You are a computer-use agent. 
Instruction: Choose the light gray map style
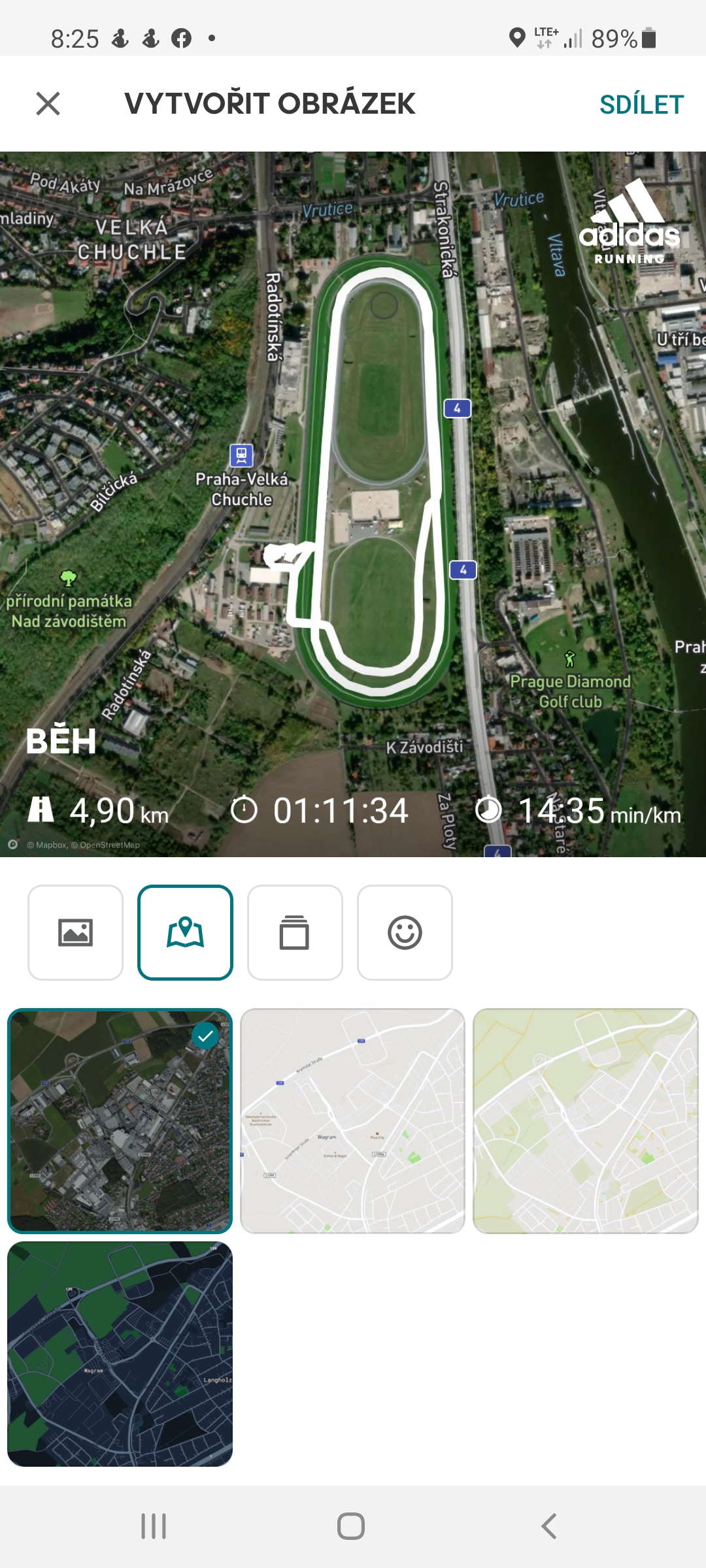pyautogui.click(x=353, y=1121)
